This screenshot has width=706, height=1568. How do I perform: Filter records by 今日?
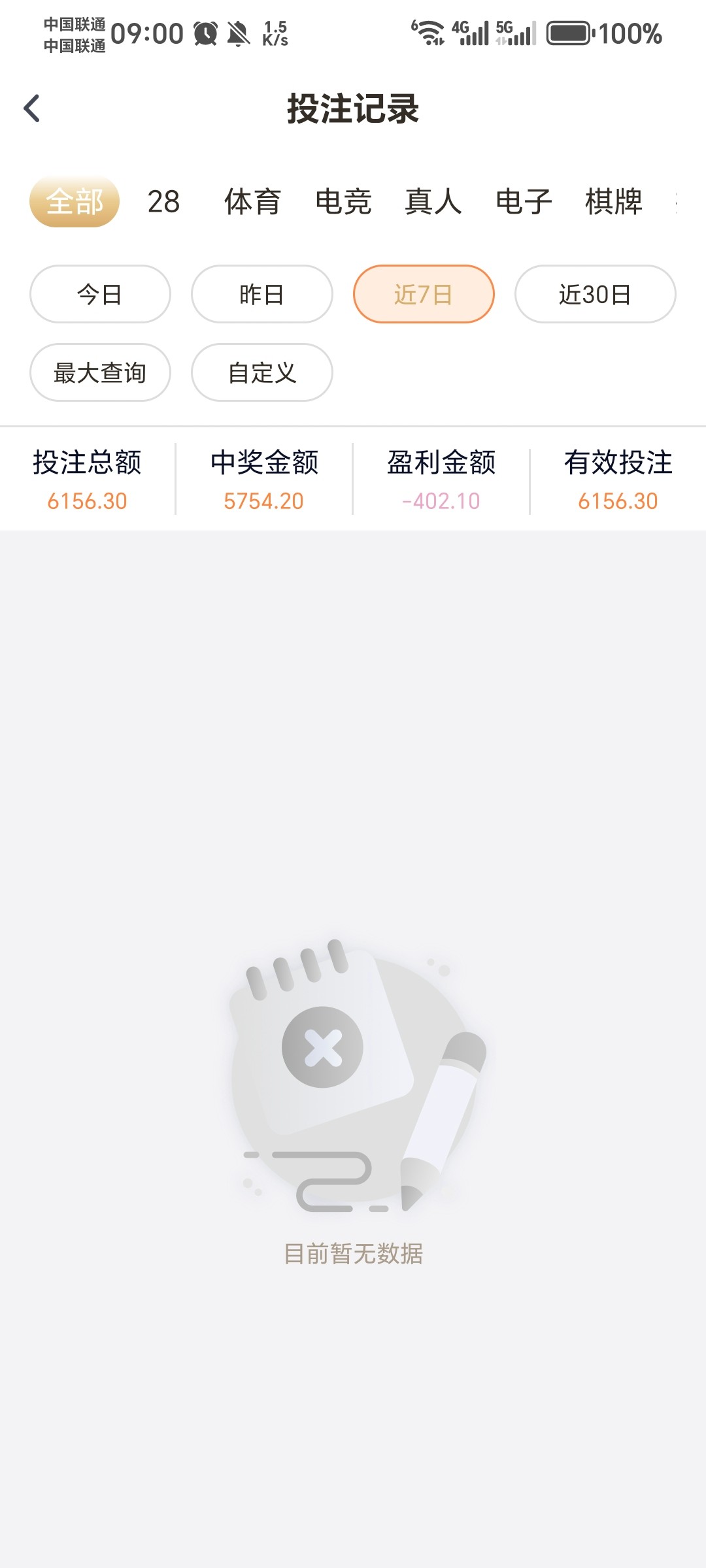coord(100,294)
